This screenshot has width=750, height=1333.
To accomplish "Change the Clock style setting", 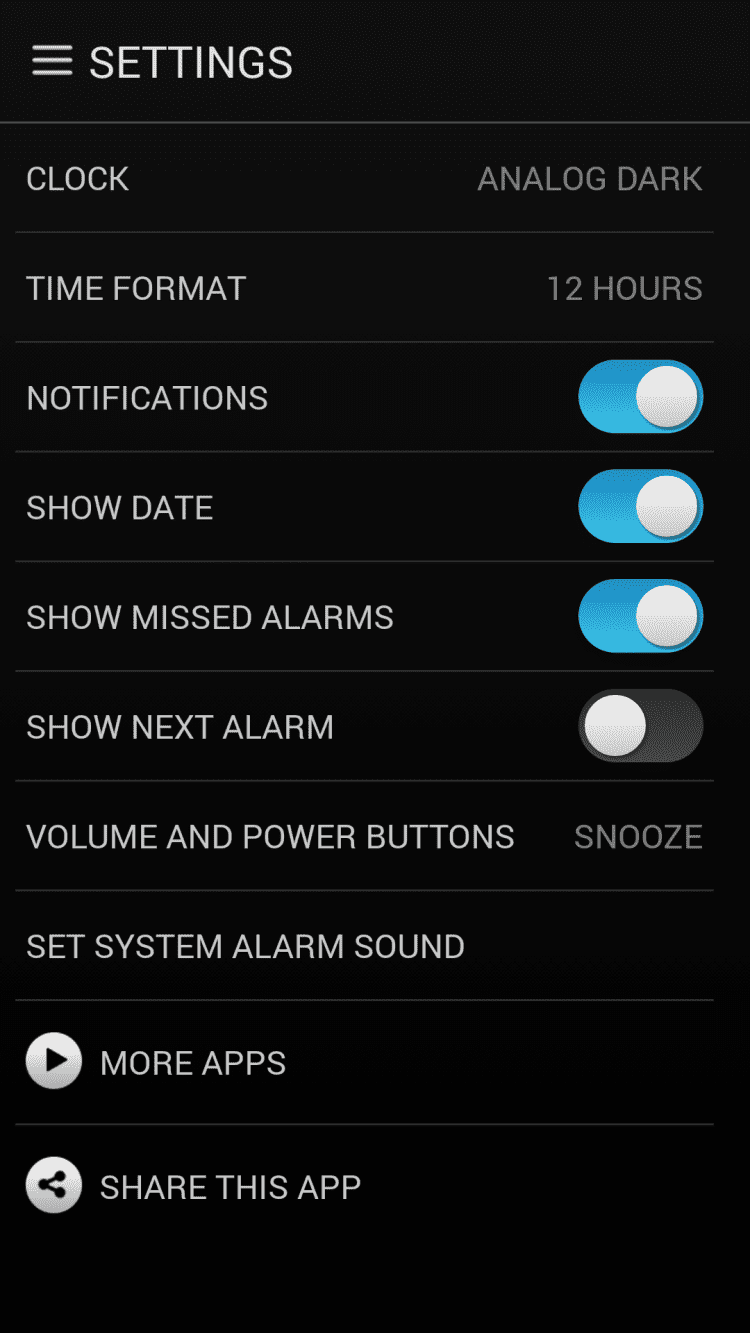I will point(364,179).
